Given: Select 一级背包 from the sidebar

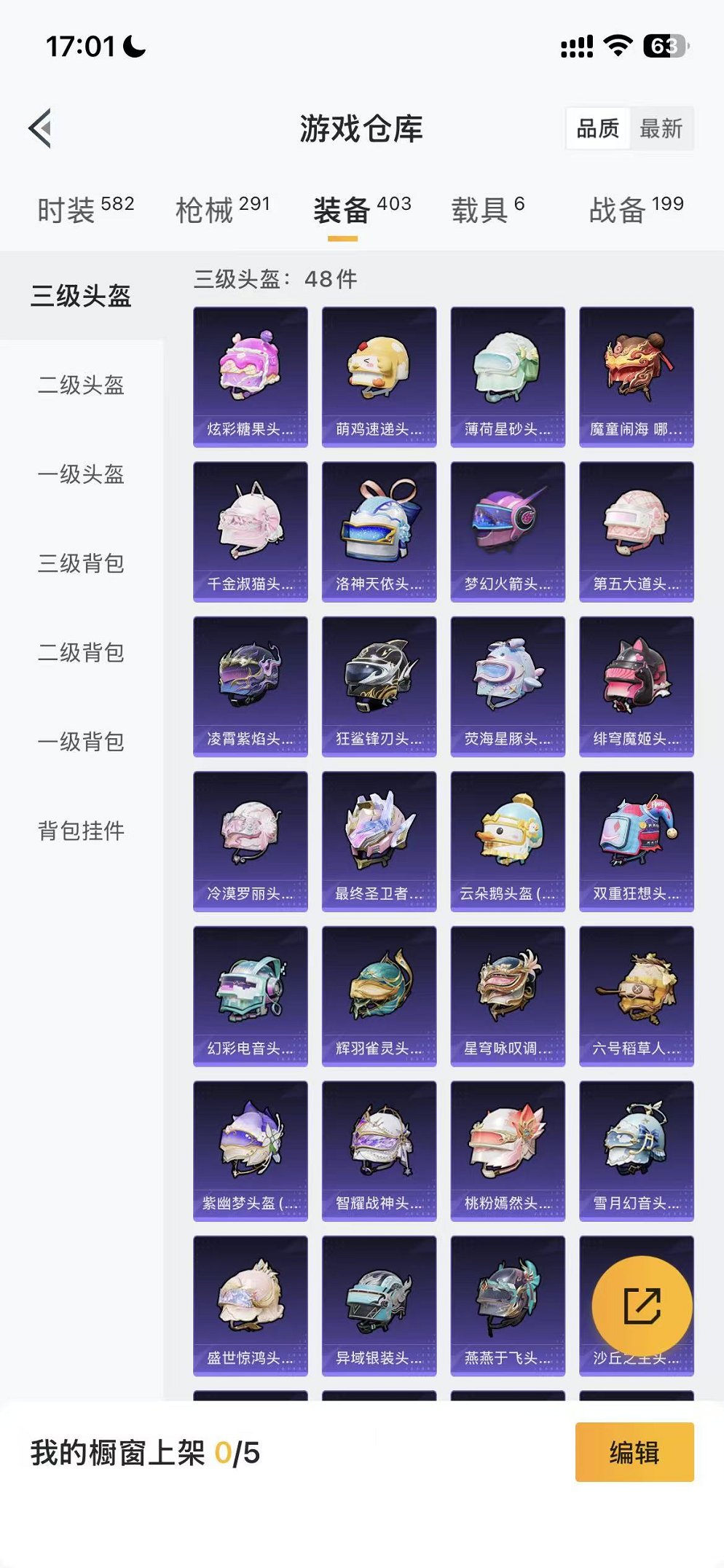Looking at the screenshot, I should click(x=82, y=742).
